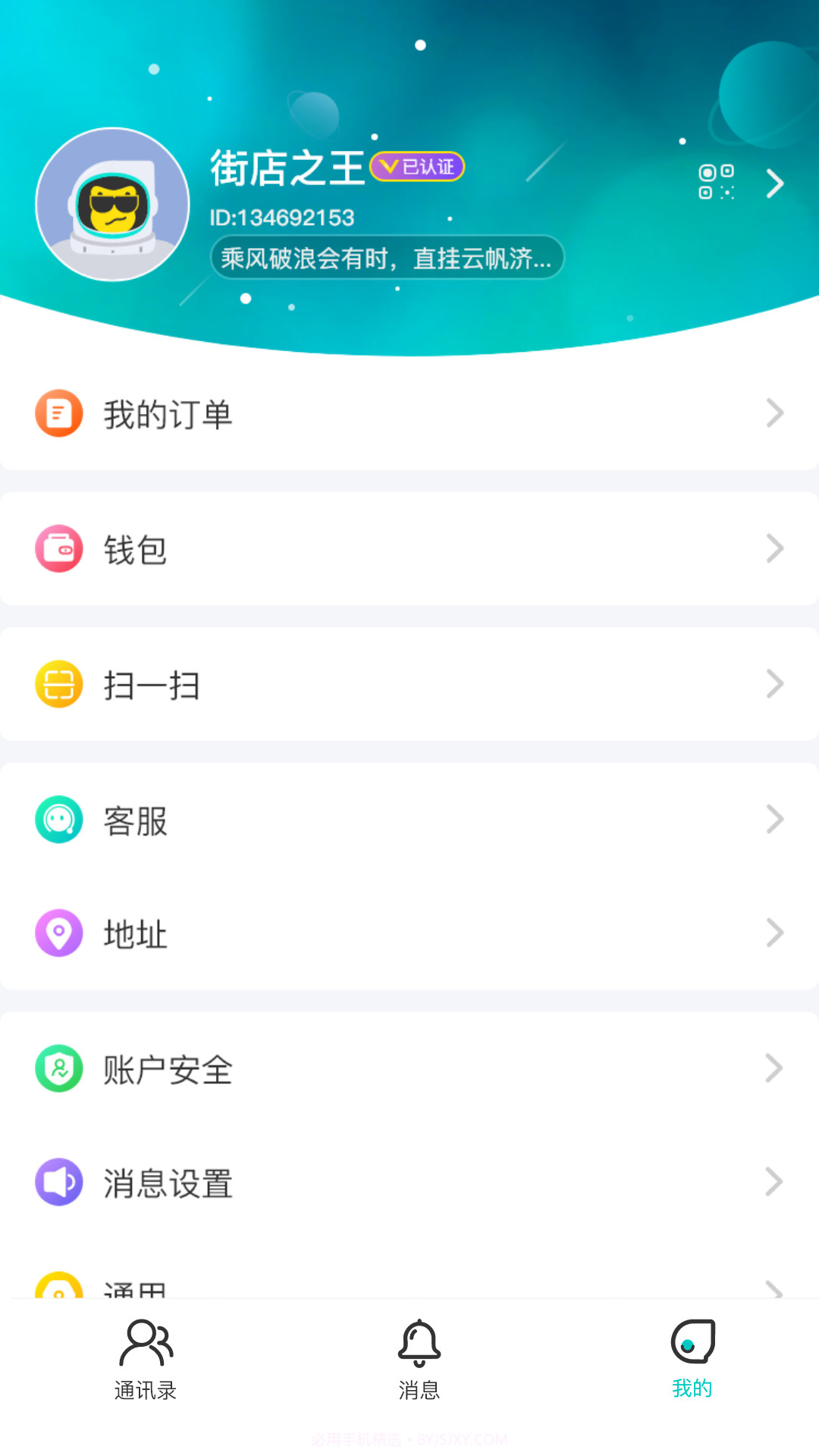
Task: View the signature text 乘风破浪会有时
Action: click(387, 258)
